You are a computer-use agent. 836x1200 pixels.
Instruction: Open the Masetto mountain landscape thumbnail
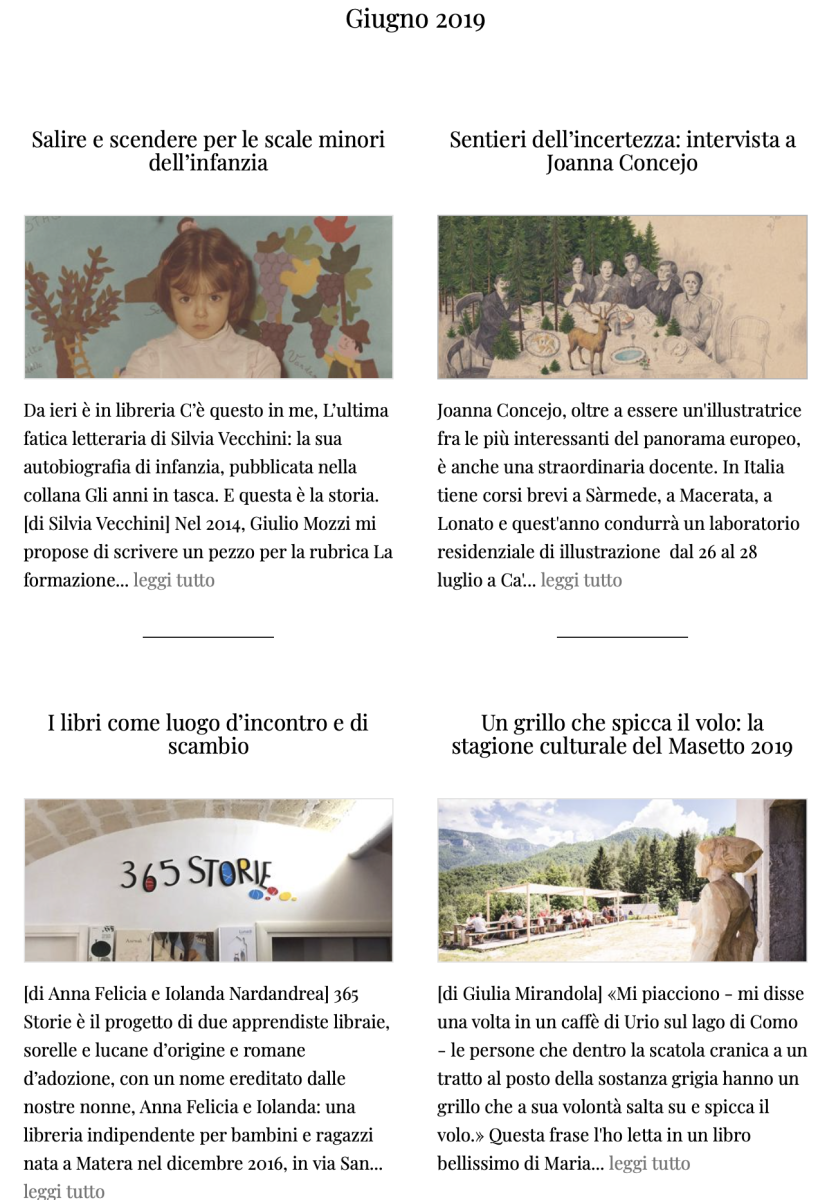click(x=622, y=880)
